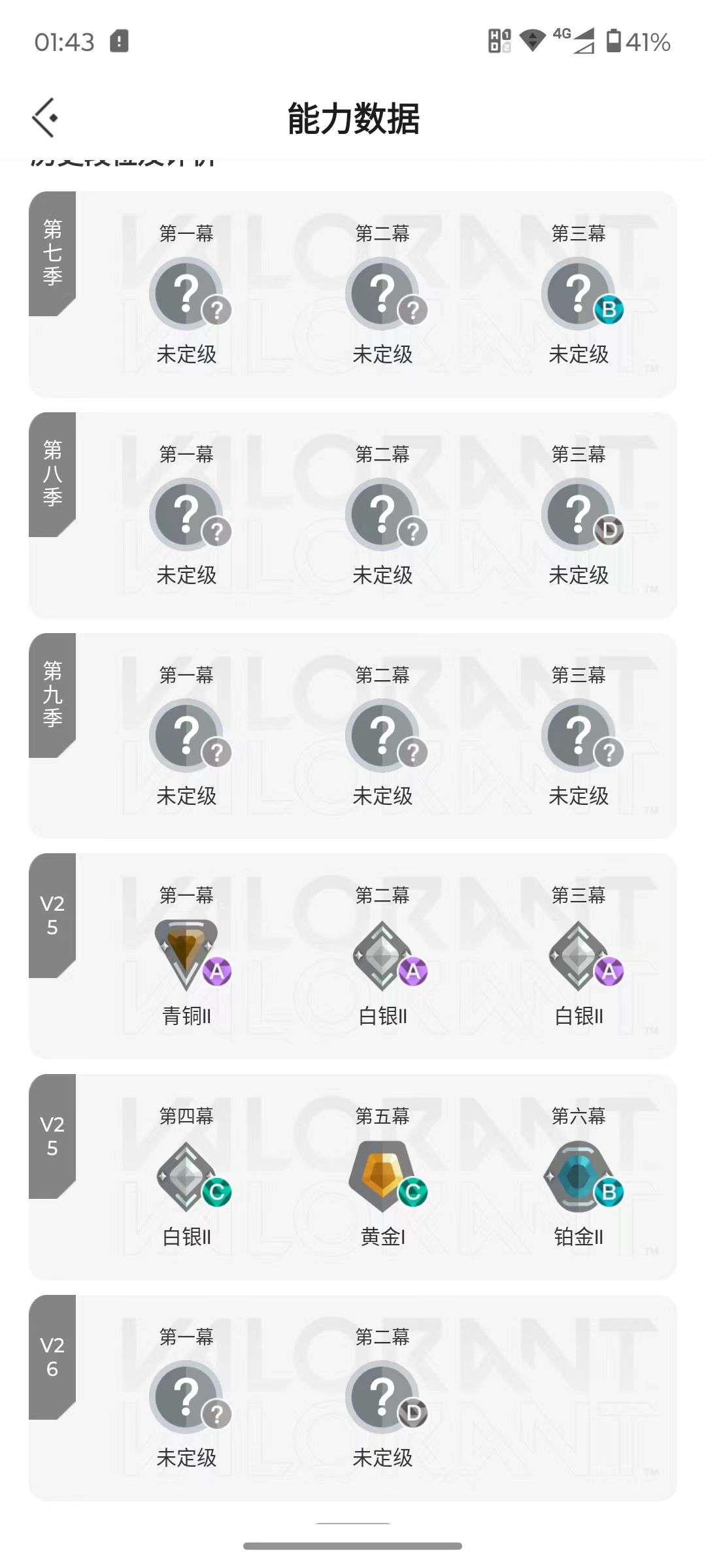Viewport: 706px width, 1568px height.
Task: Select the 未定级 question mark icon in 第七季 第一幕
Action: click(186, 292)
